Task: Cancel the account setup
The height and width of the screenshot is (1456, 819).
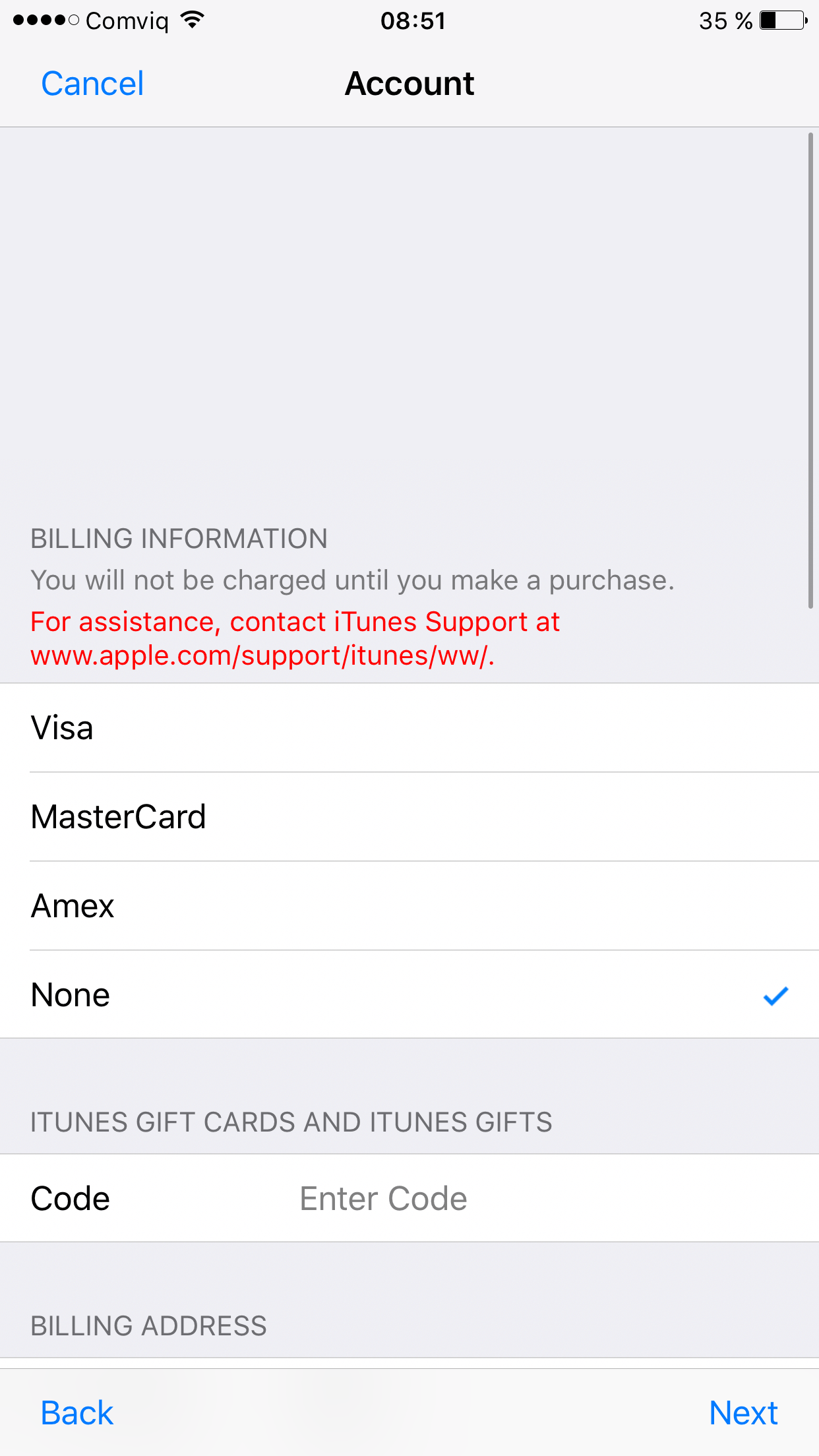Action: coord(92,84)
